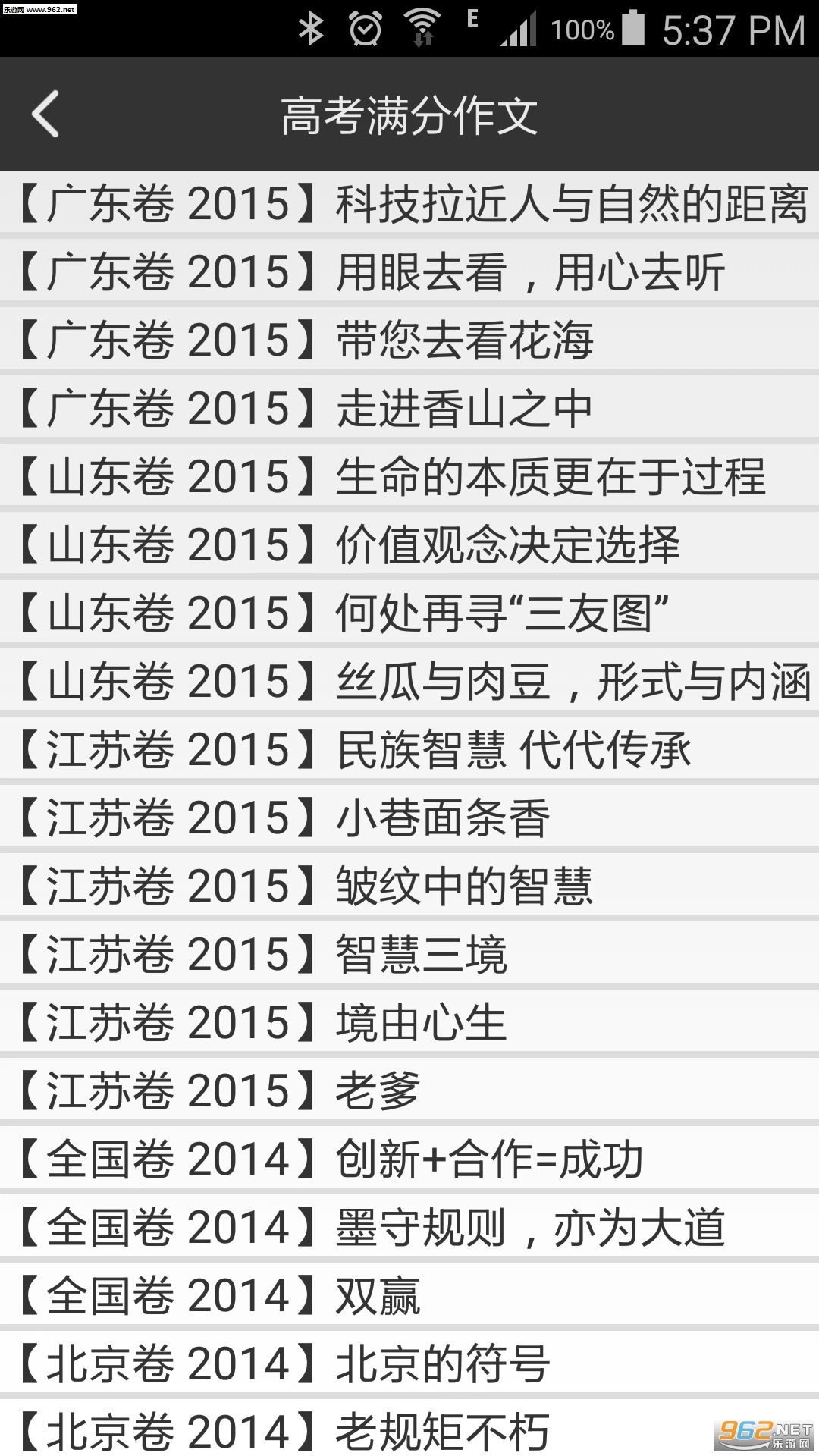Click the Bluetooth icon in the status bar
The width and height of the screenshot is (819, 1456).
coord(313,27)
